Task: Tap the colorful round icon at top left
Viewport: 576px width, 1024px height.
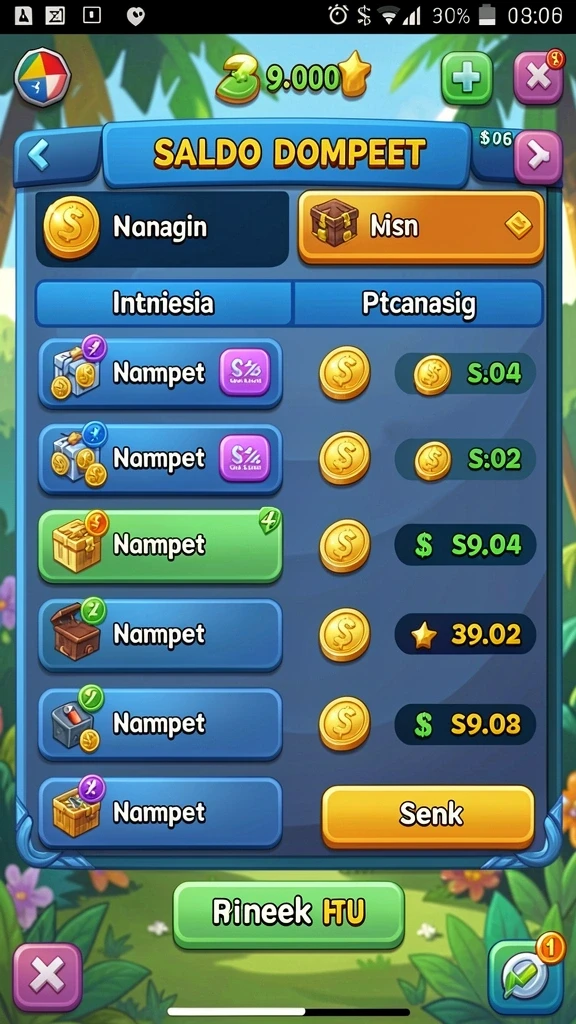Action: click(42, 77)
